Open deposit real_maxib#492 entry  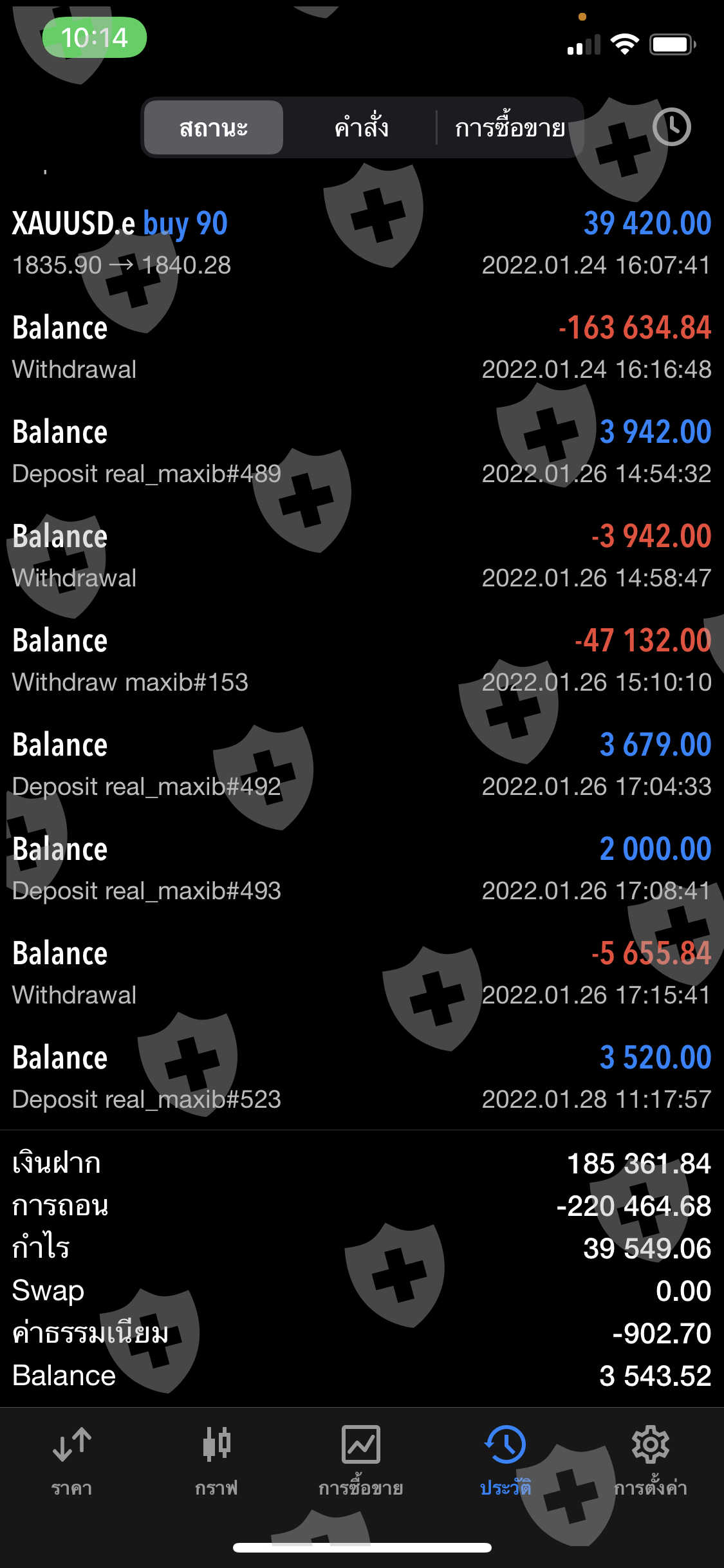pyautogui.click(x=362, y=765)
